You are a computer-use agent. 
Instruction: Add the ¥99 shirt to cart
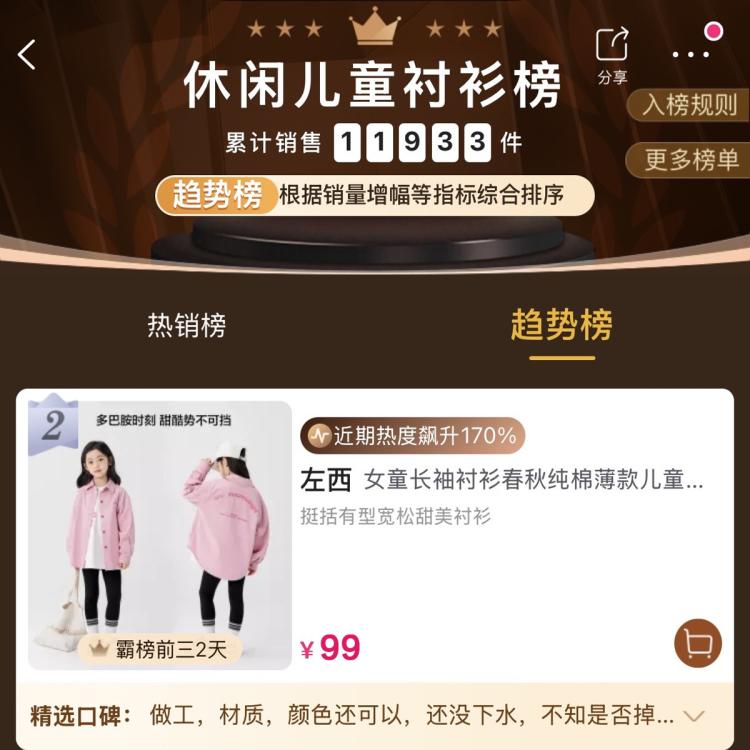click(697, 644)
